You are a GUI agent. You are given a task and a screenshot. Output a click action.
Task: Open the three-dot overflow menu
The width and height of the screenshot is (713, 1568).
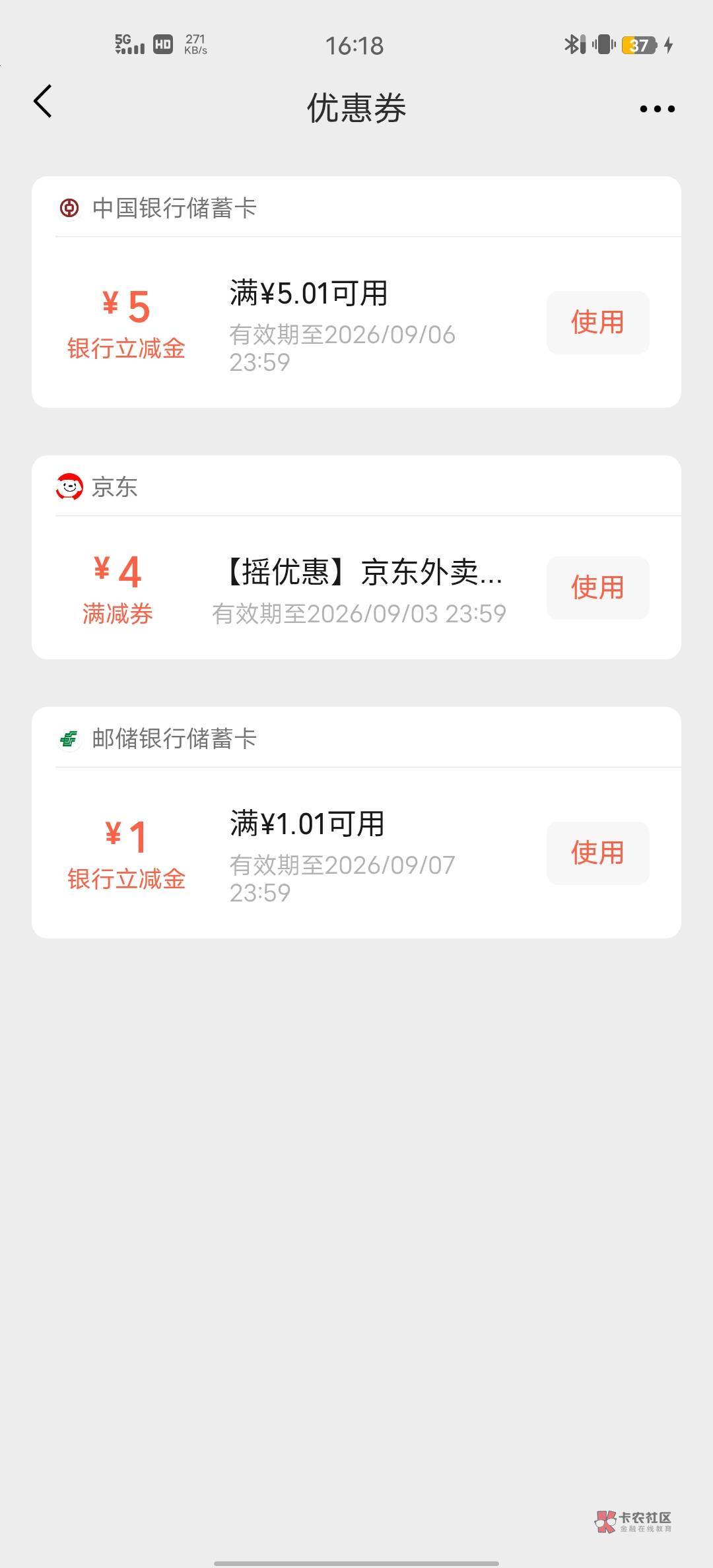coord(657,109)
